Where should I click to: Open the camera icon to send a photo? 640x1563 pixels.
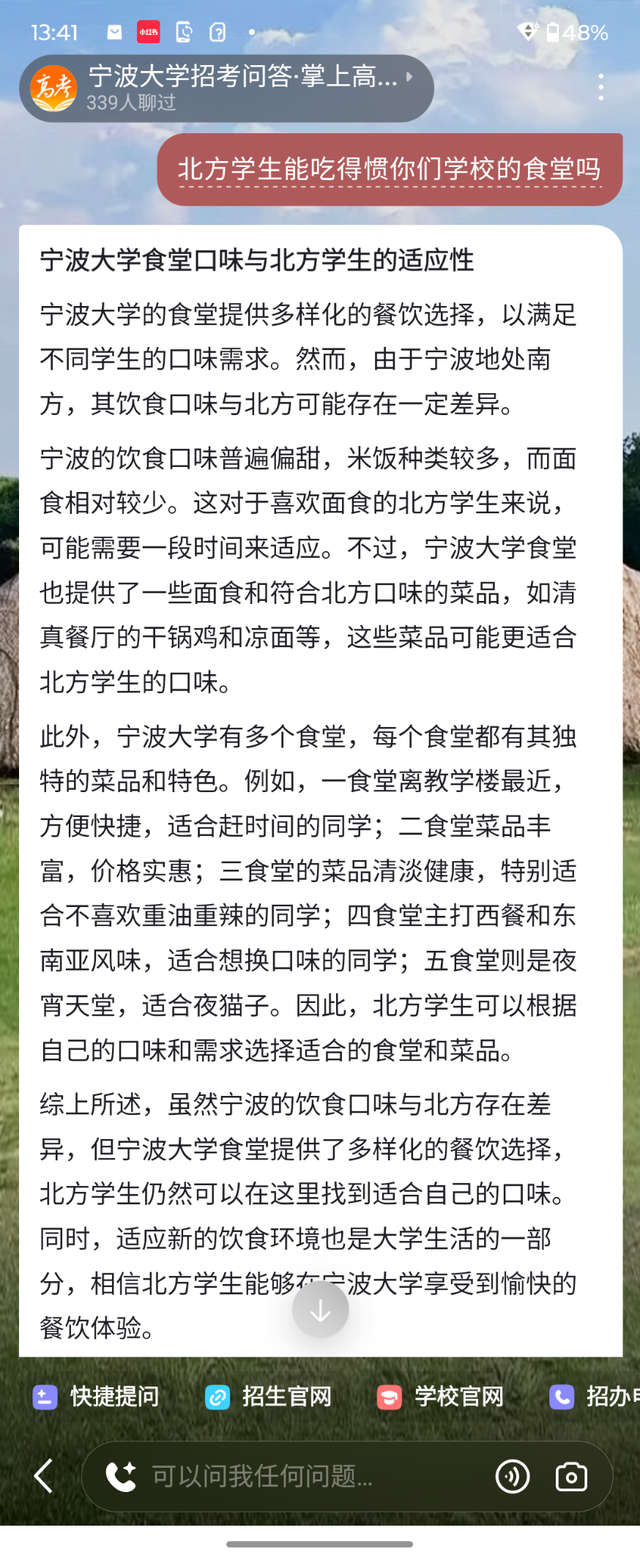click(x=571, y=1476)
